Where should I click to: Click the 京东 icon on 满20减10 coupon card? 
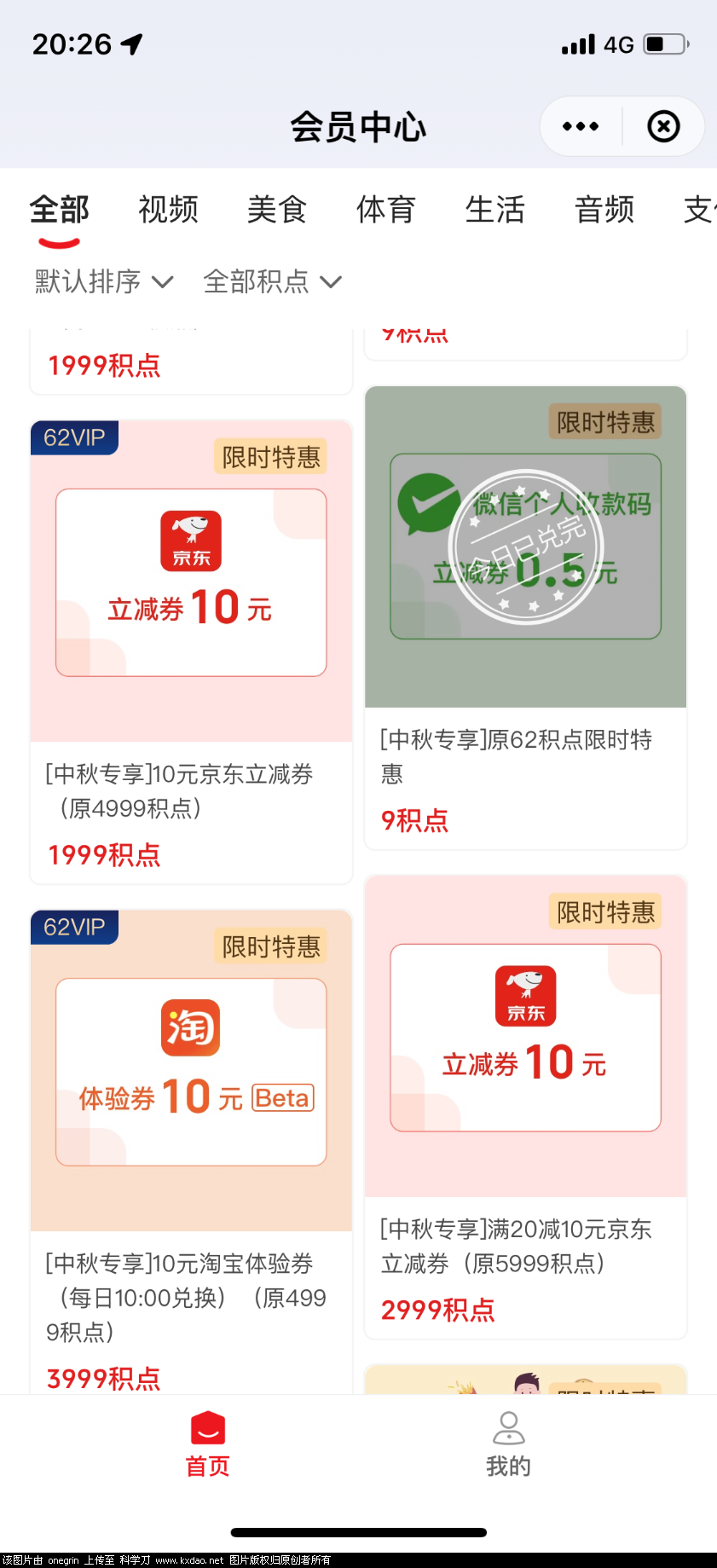click(x=525, y=994)
